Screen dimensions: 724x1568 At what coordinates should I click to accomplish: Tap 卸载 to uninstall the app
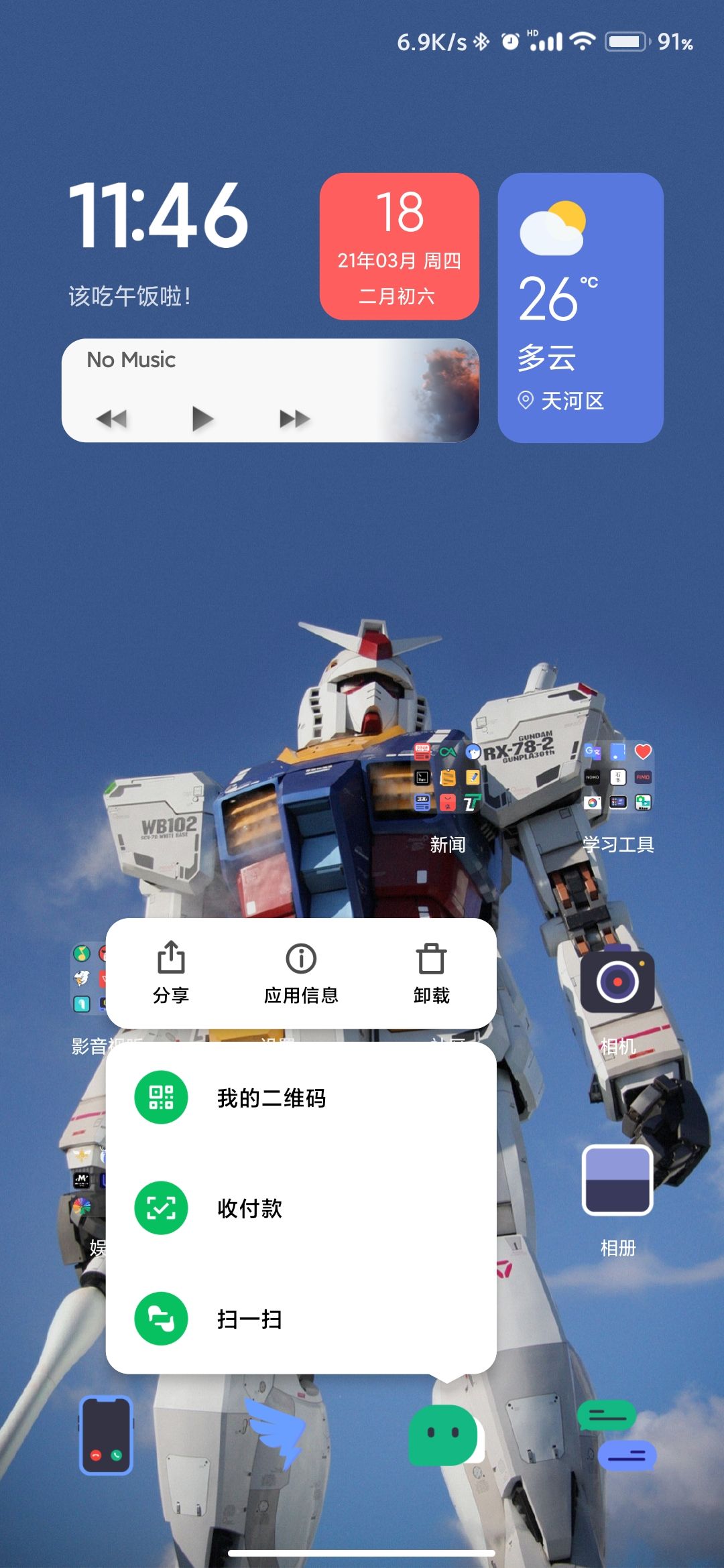point(431,972)
